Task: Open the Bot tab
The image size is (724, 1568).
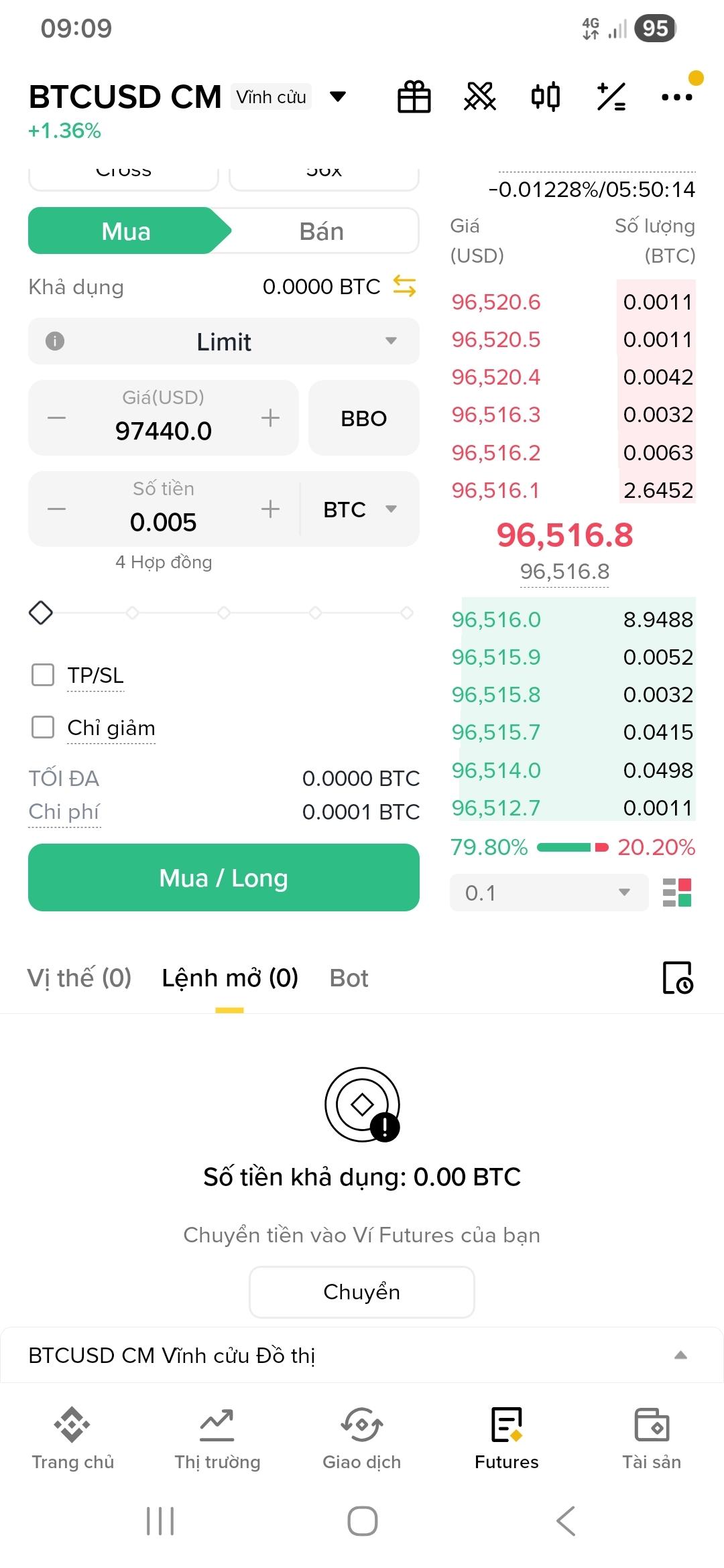Action: (349, 978)
